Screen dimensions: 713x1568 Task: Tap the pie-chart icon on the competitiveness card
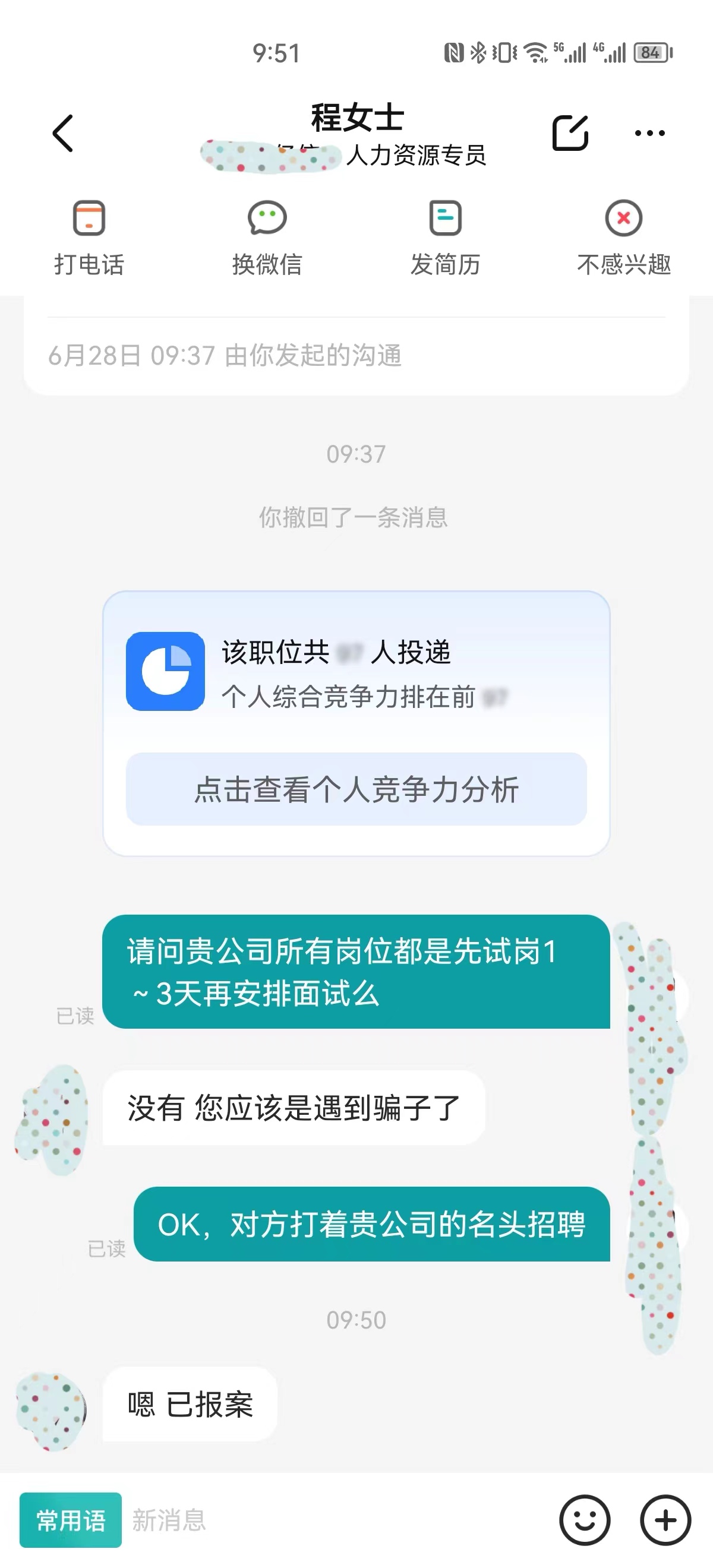[x=163, y=672]
